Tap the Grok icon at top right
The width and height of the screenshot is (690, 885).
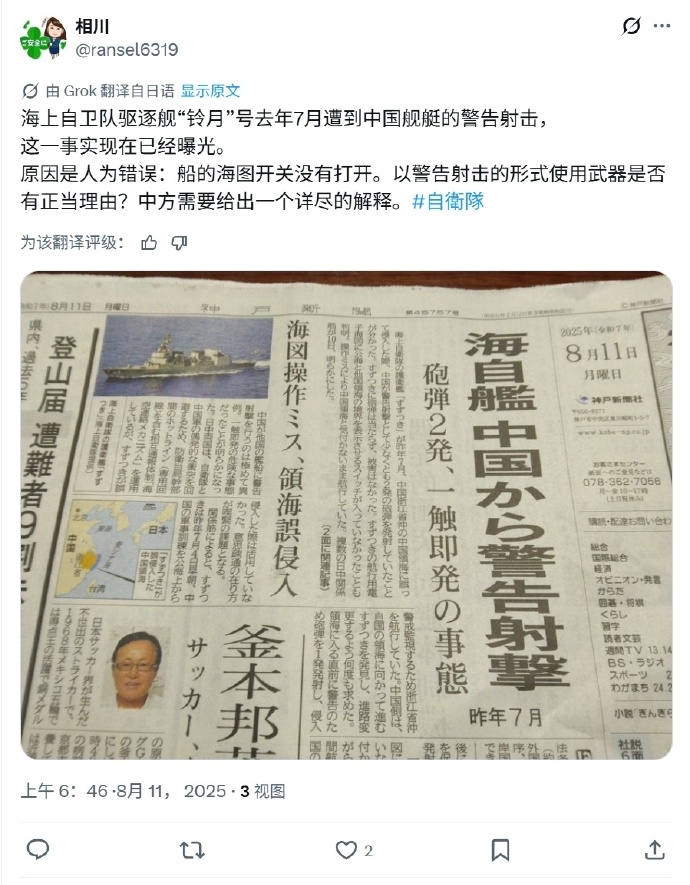tap(602, 27)
